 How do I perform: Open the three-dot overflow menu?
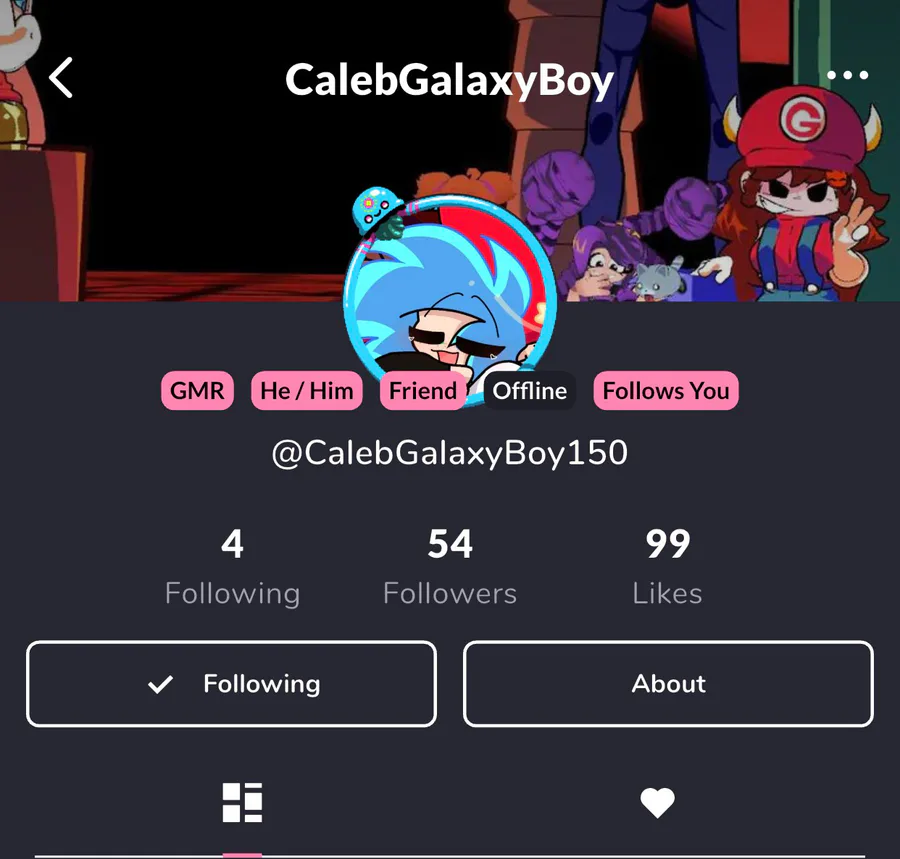847,76
